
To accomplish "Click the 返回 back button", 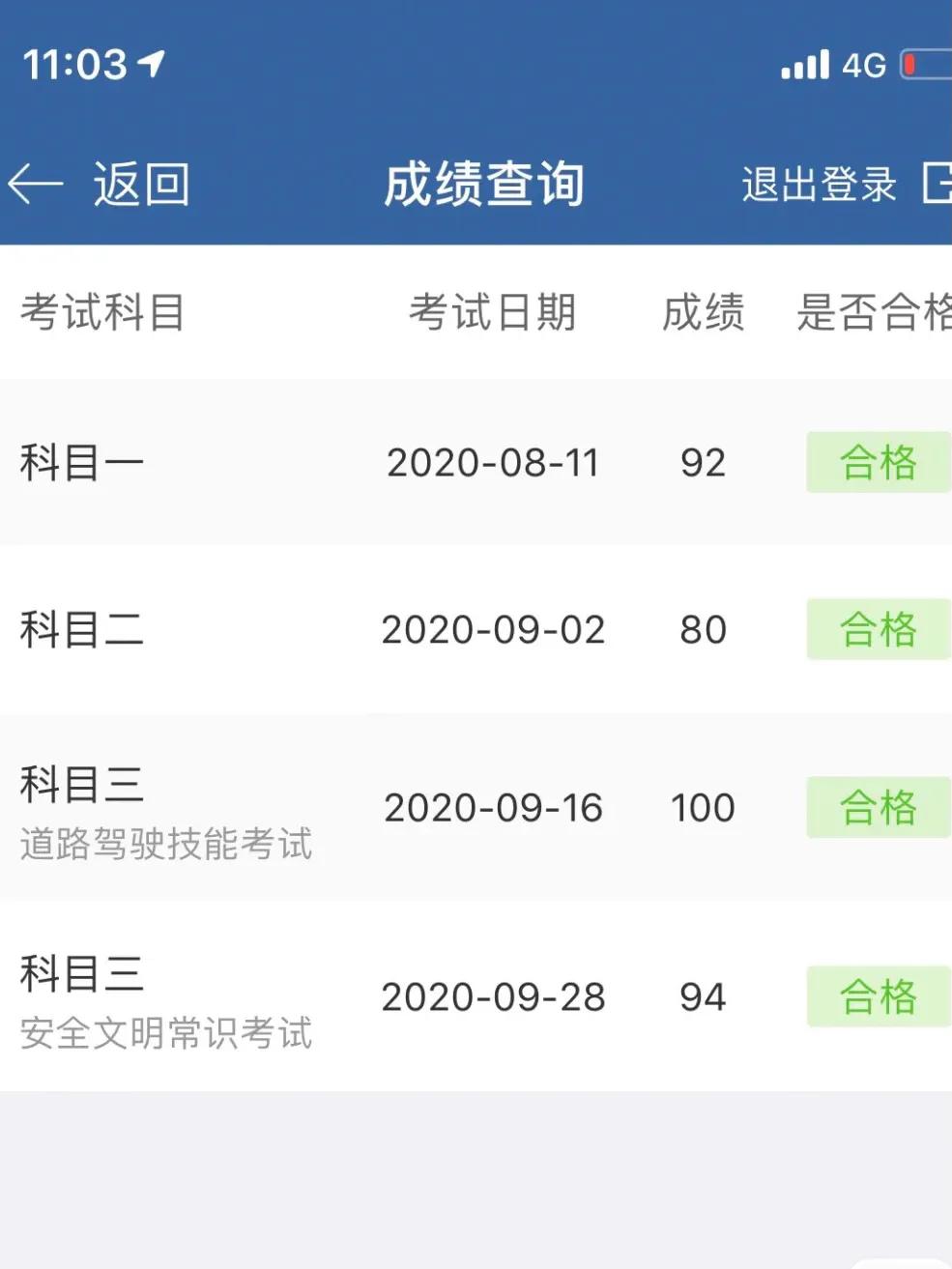I will [141, 184].
